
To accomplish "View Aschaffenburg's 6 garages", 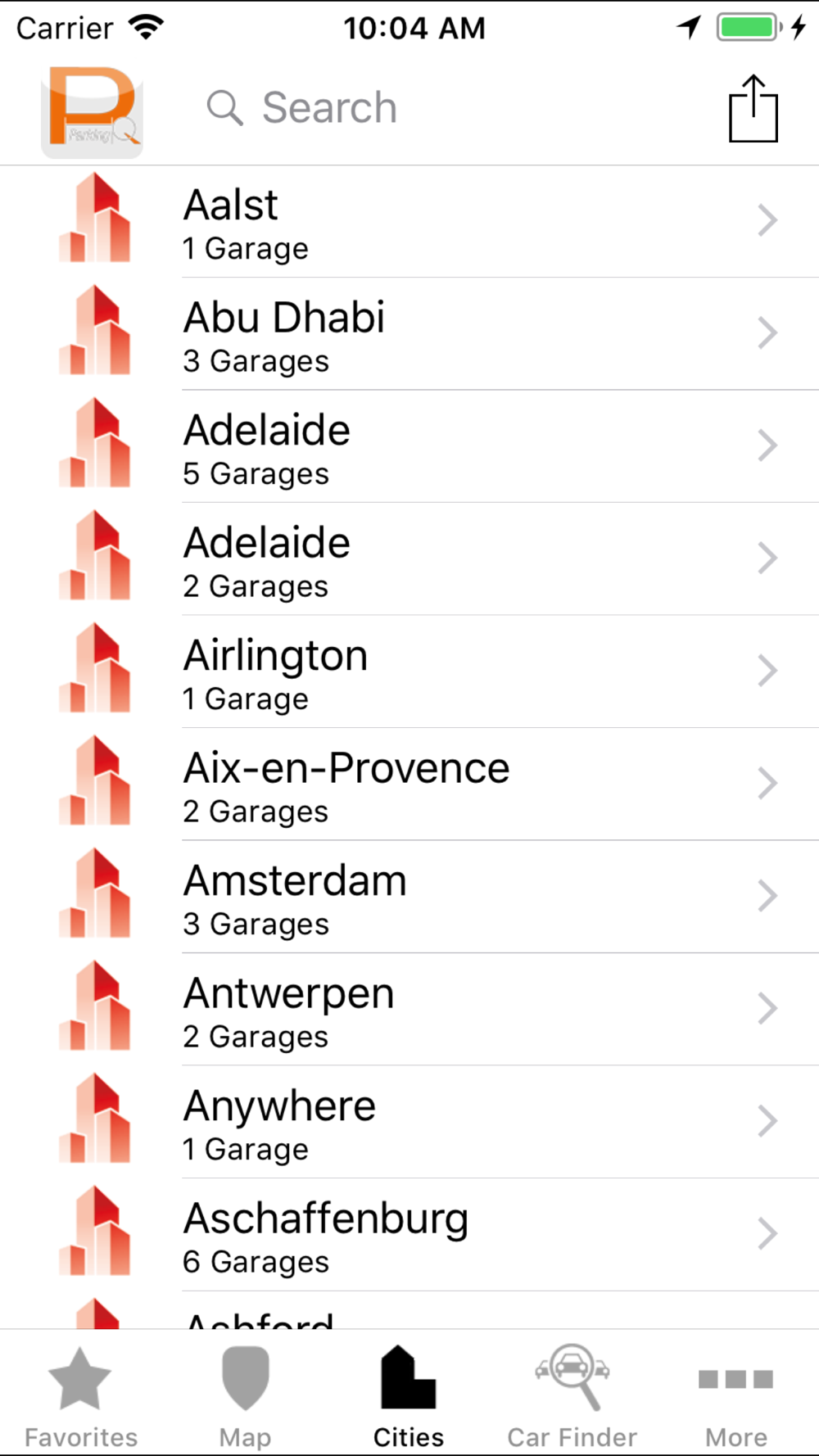I will click(409, 1235).
